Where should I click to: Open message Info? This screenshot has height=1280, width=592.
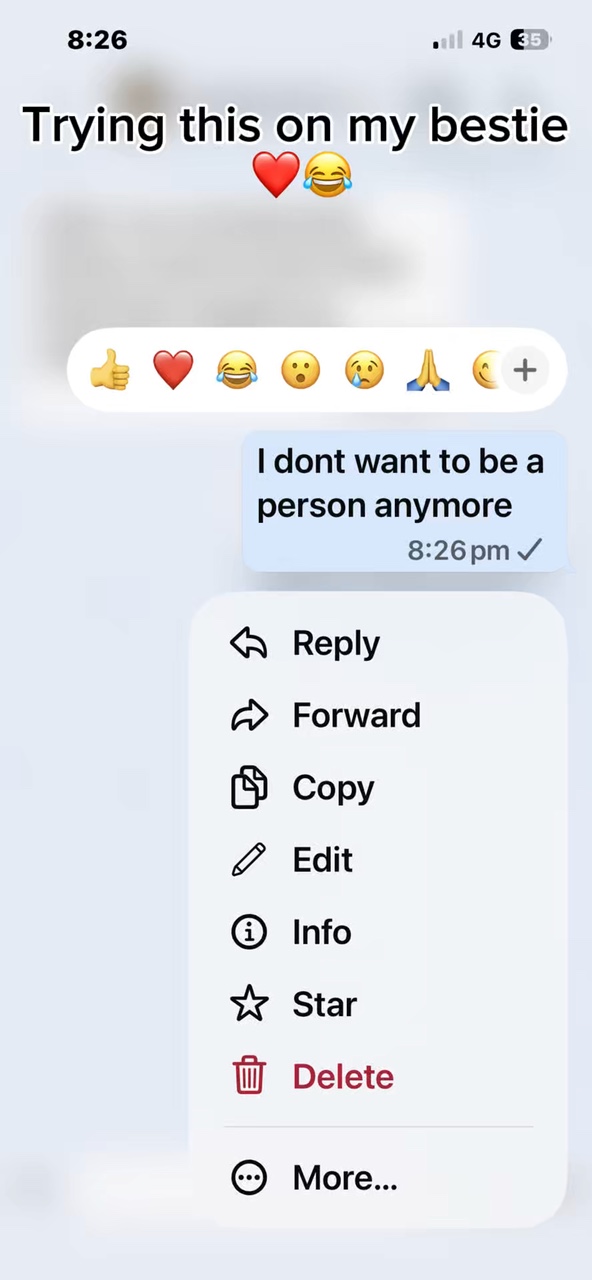click(378, 932)
